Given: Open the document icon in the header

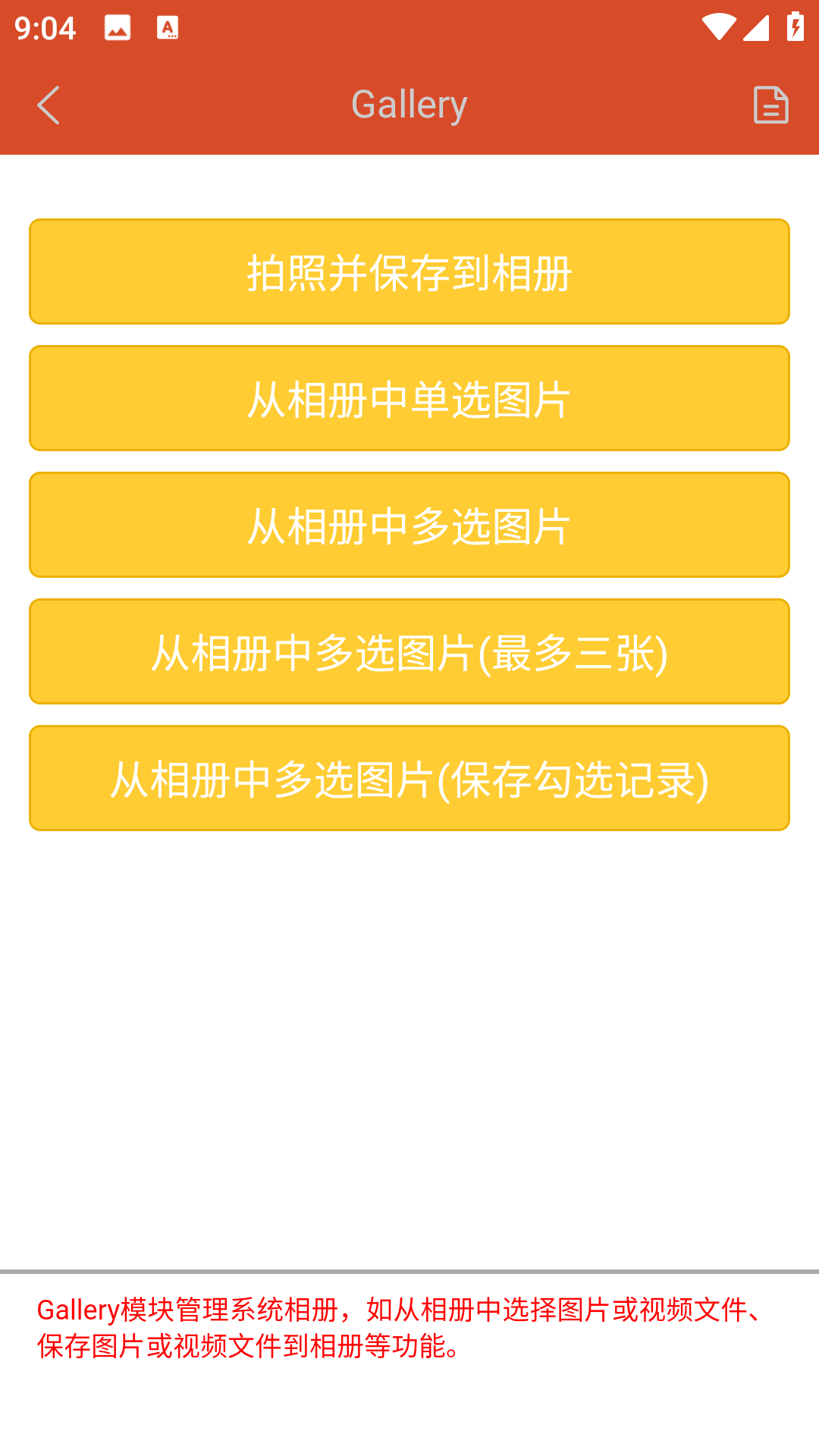Looking at the screenshot, I should point(770,105).
